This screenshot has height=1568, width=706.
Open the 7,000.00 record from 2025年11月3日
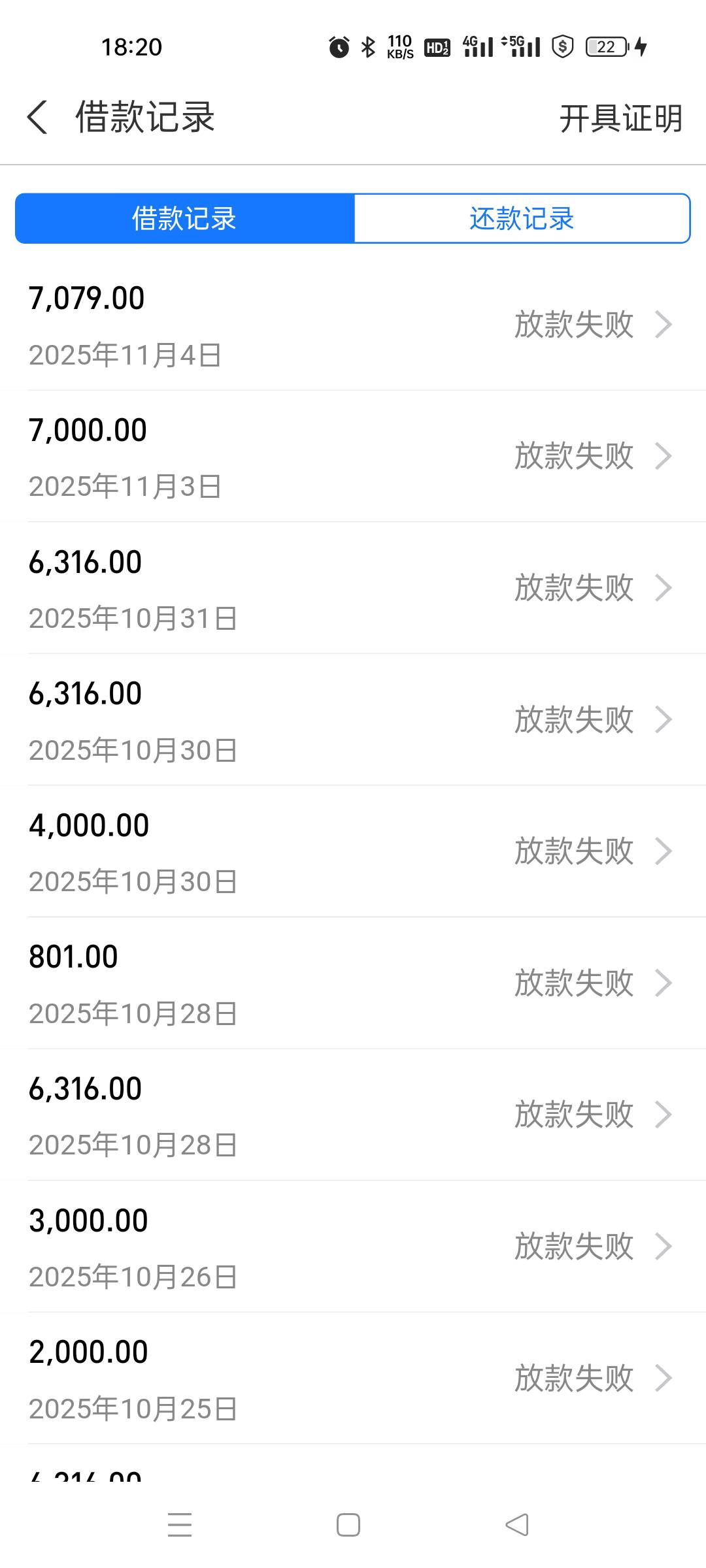pos(353,456)
